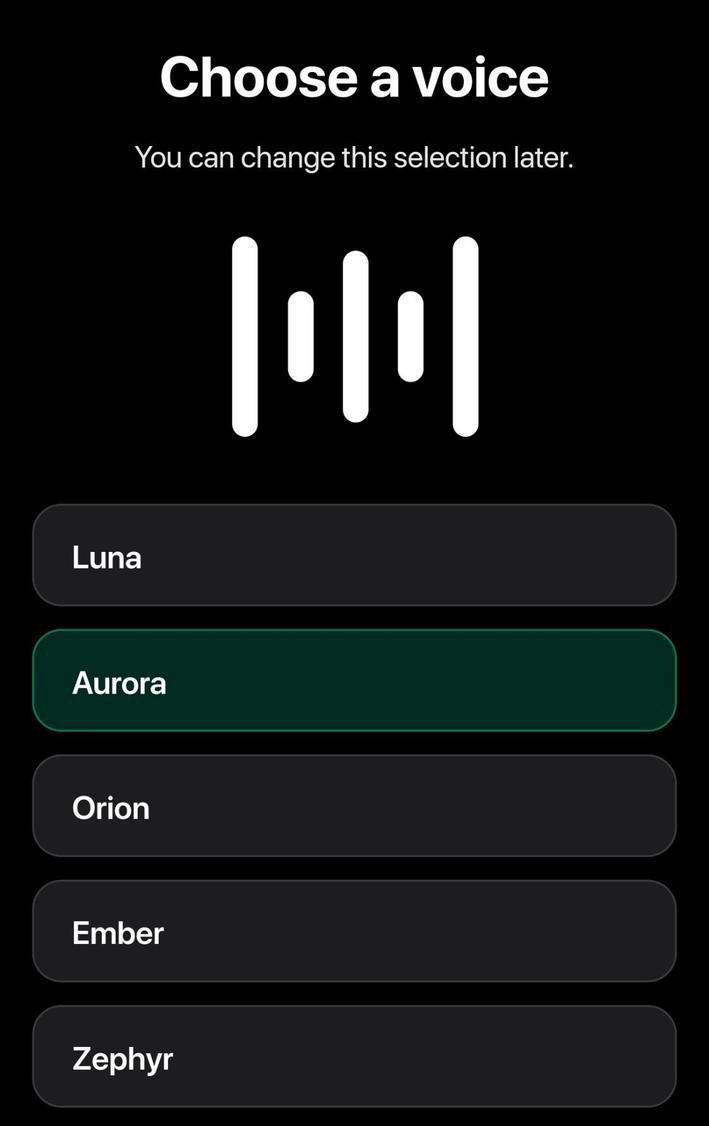Switch the voice to Ember
Viewport: 709px width, 1126px height.
(354, 931)
